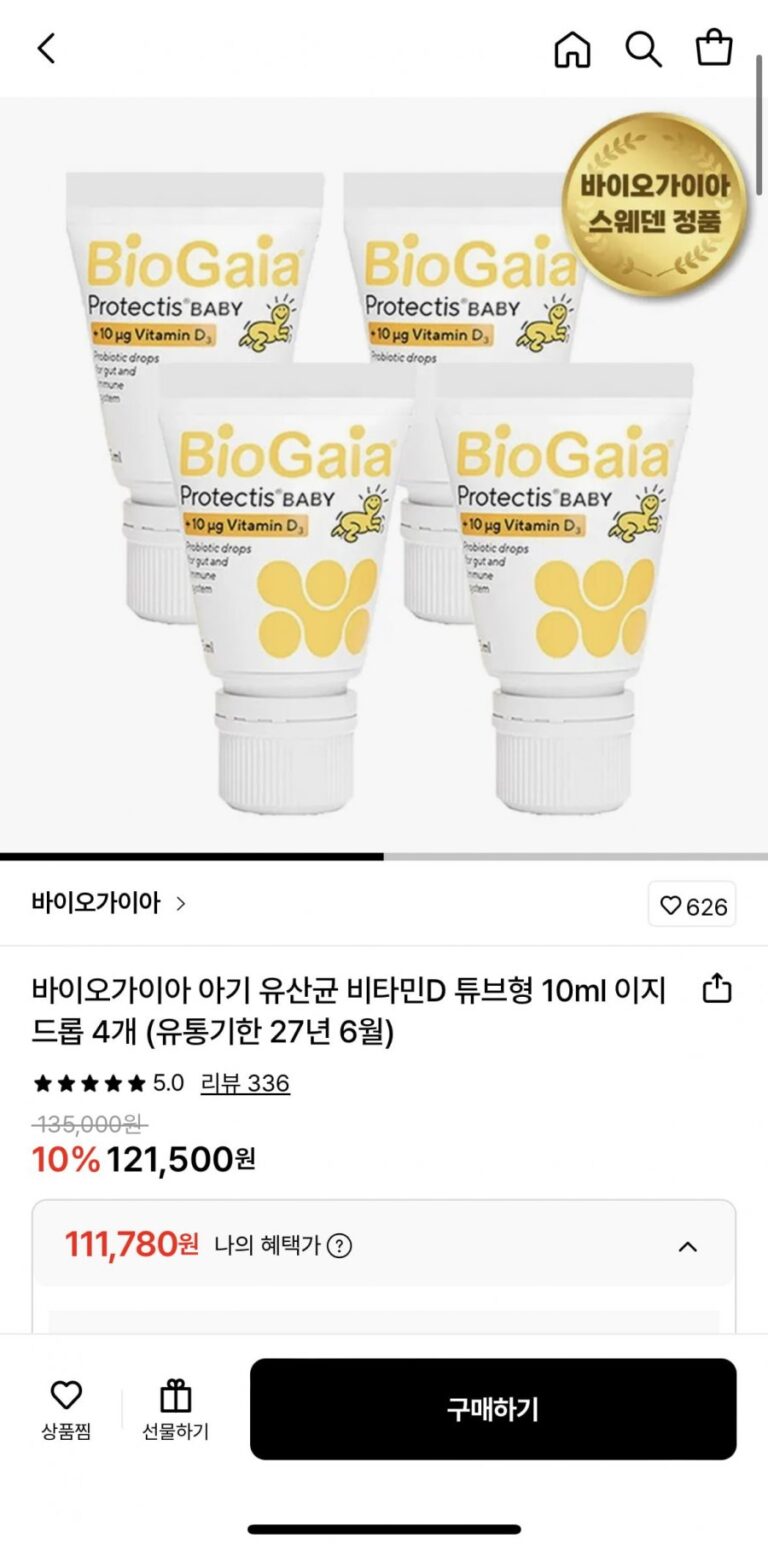Add product to wishlist with 상품찜
The width and height of the screenshot is (768, 1550).
tap(66, 1409)
